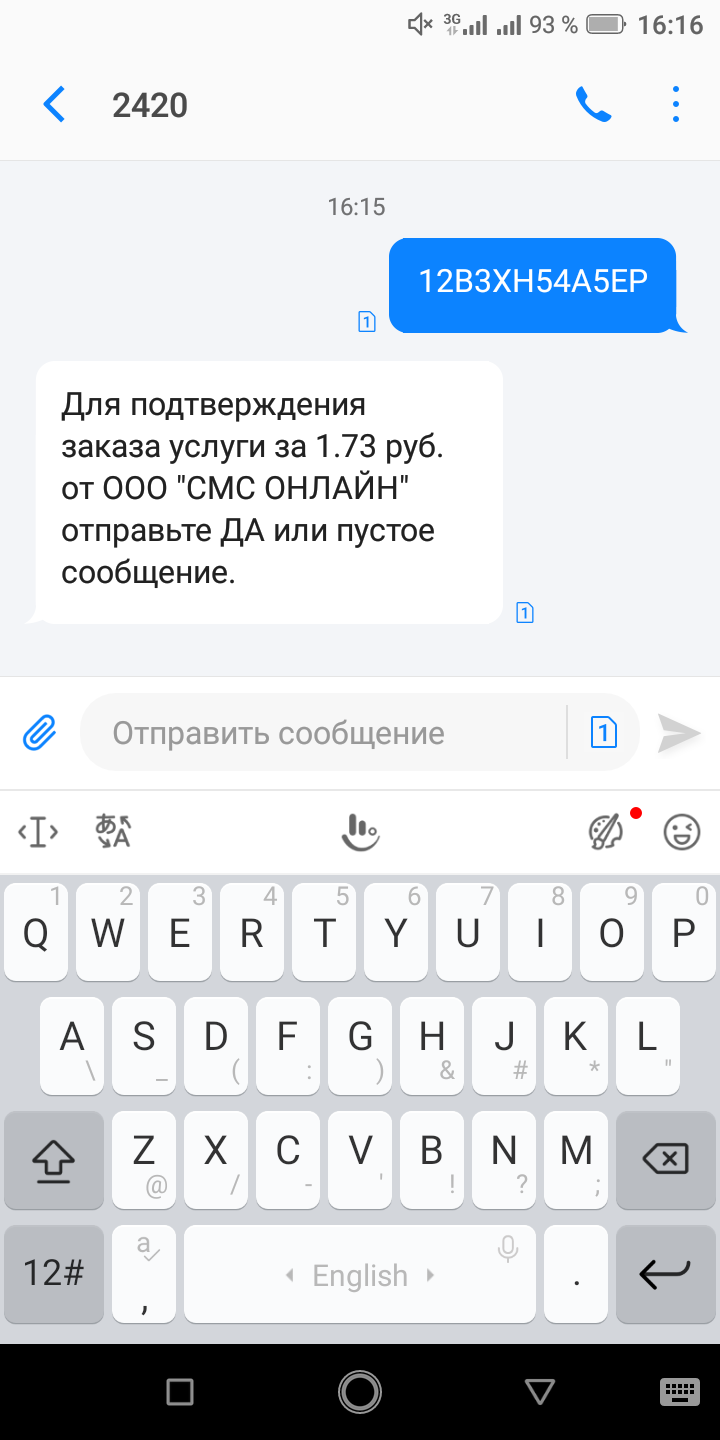The width and height of the screenshot is (720, 1440).
Task: Open the emoji picker
Action: tap(682, 831)
